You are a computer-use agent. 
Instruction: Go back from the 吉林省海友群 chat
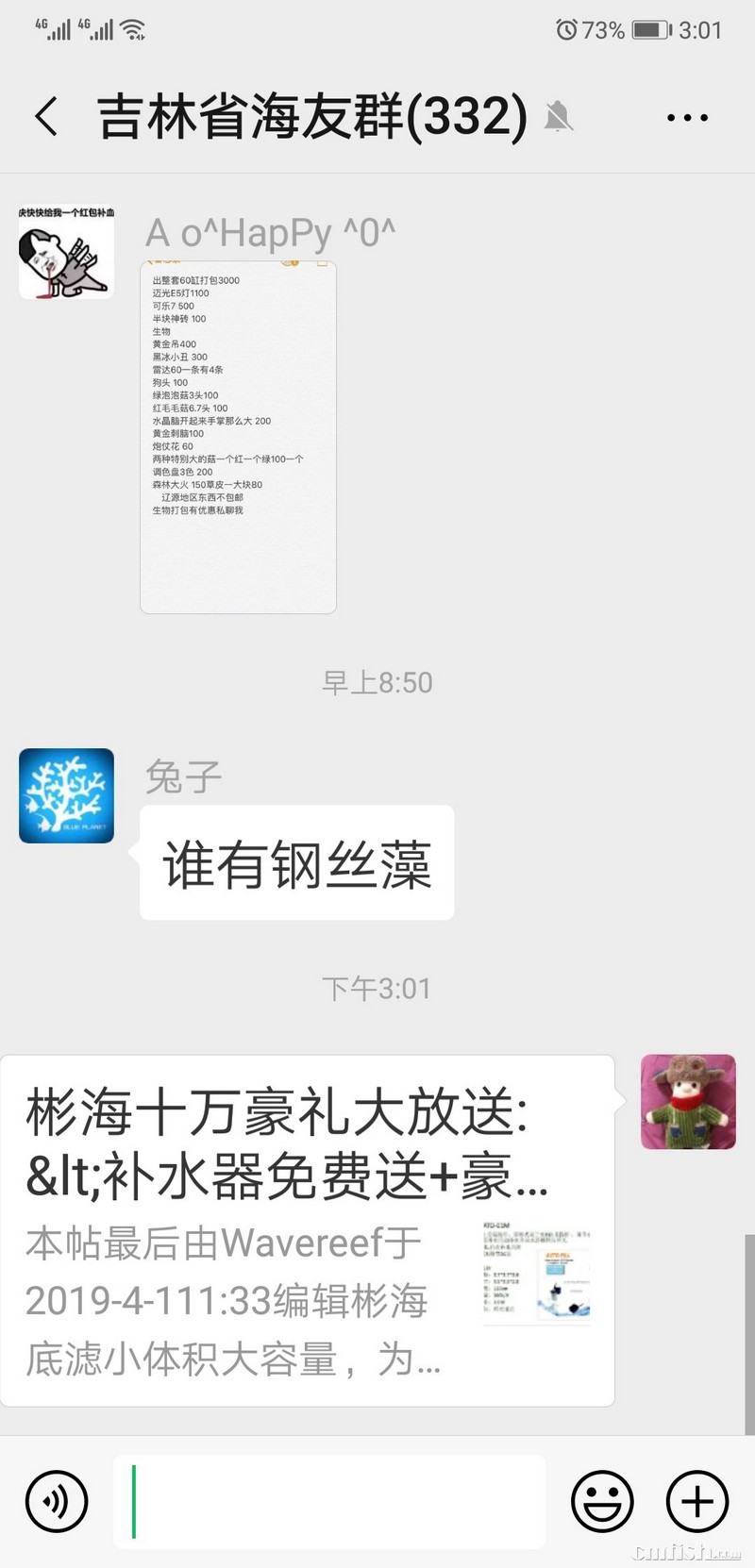pos(47,117)
